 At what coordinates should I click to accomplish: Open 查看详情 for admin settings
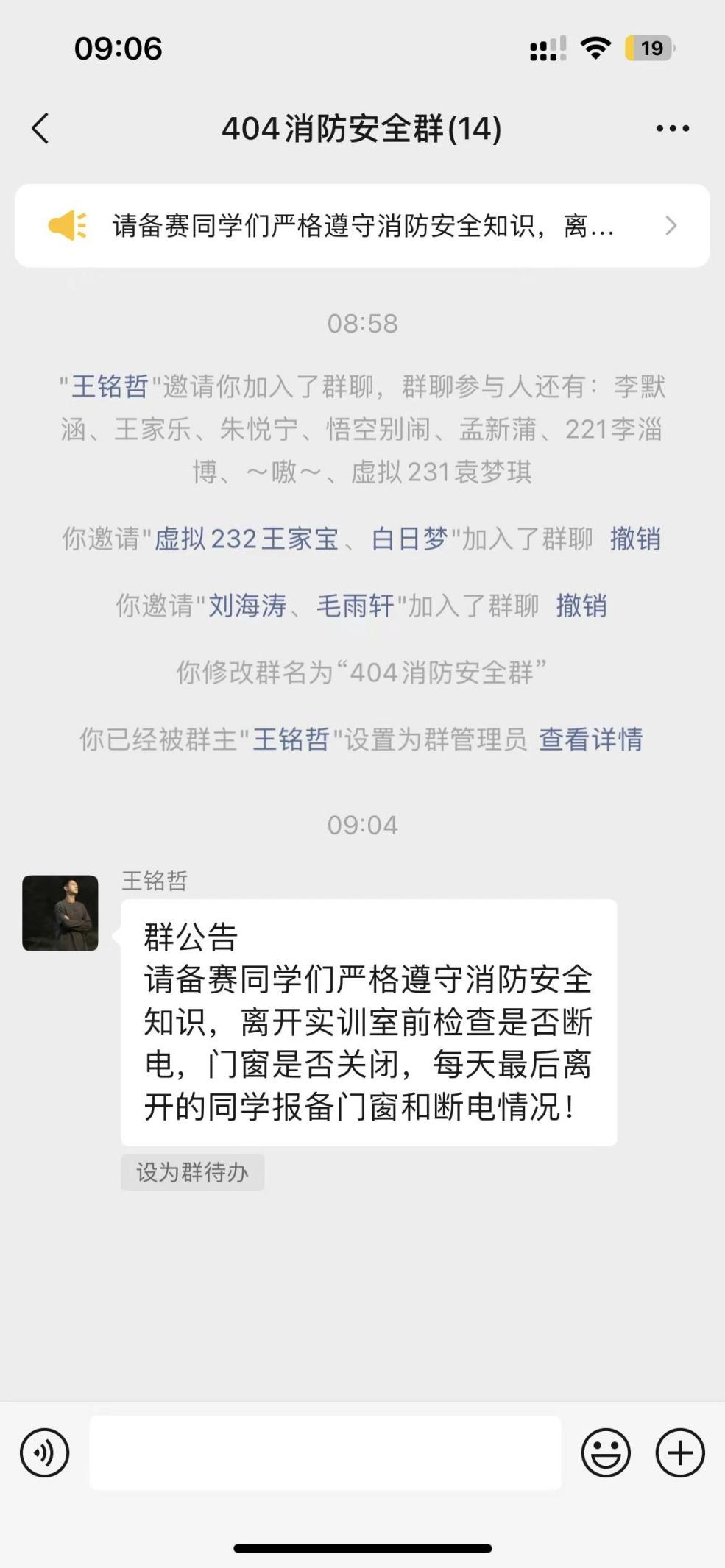[590, 739]
